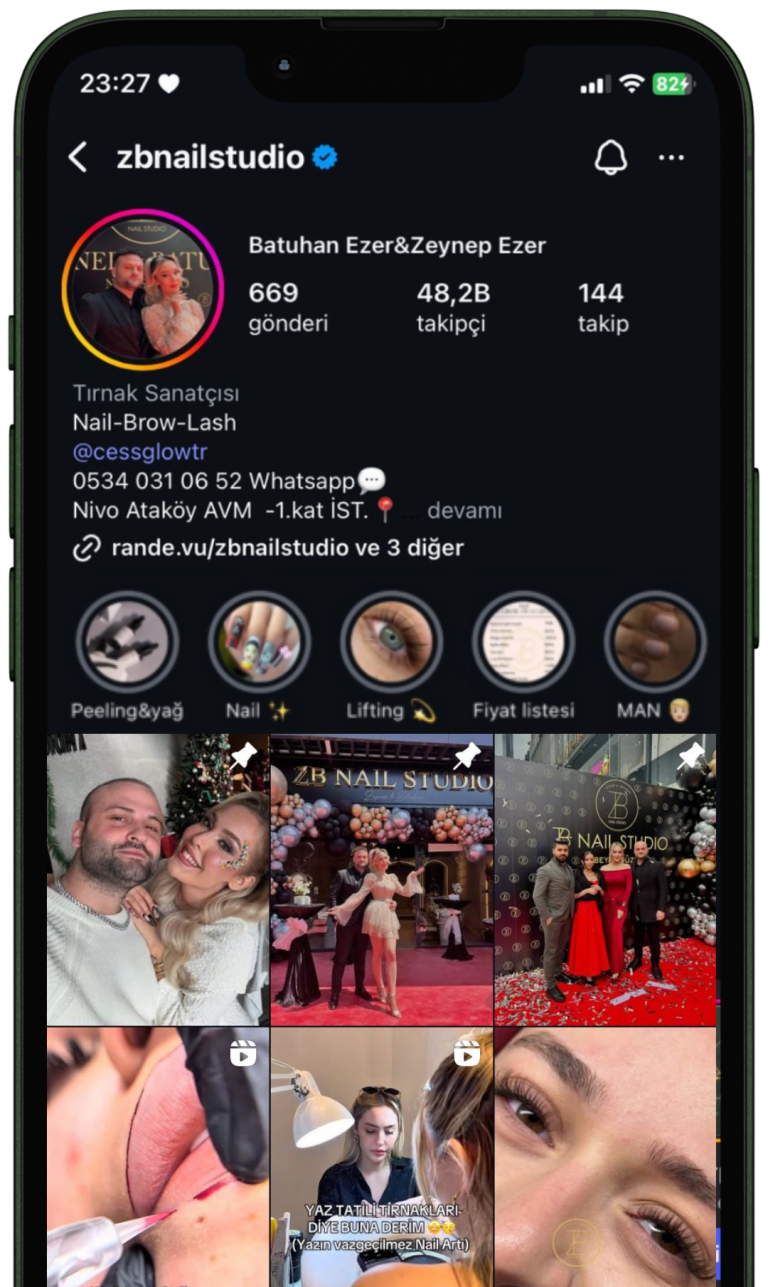Screen dimensions: 768x1287
Task: Open the Yaz Tatili Tırnakları reel
Action: tap(382, 1155)
